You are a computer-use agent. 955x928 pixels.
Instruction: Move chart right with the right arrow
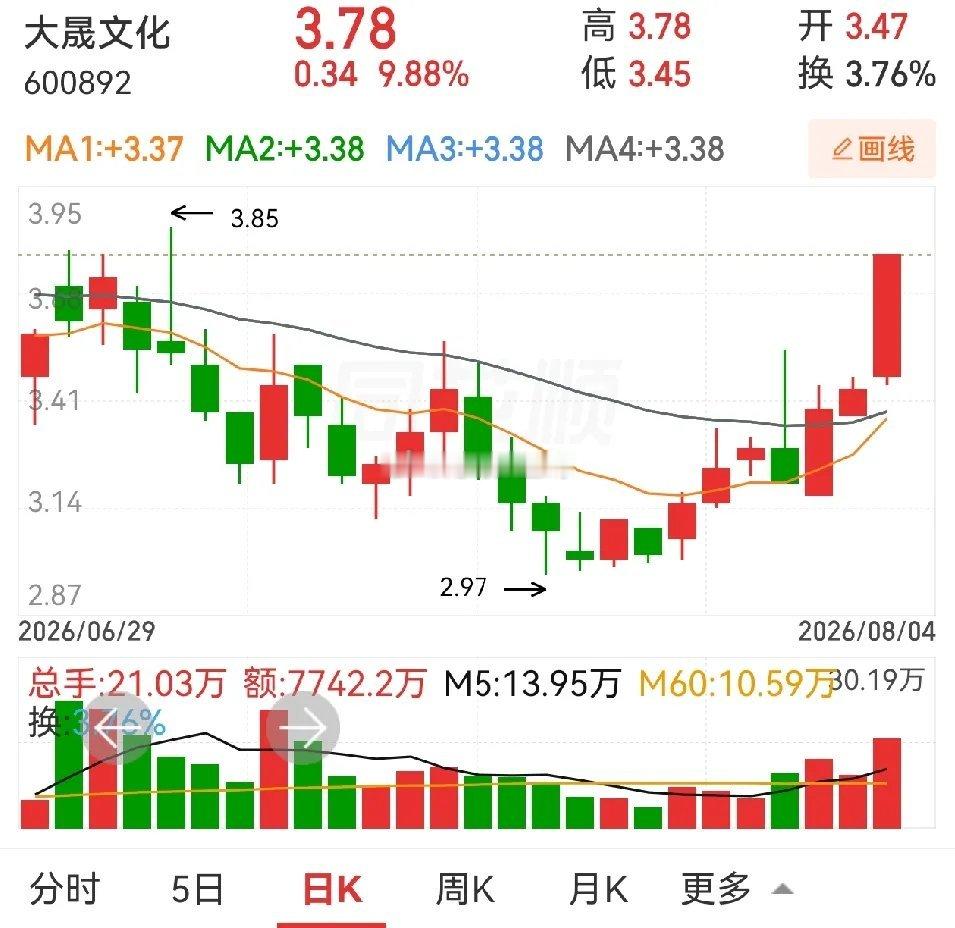pos(303,728)
